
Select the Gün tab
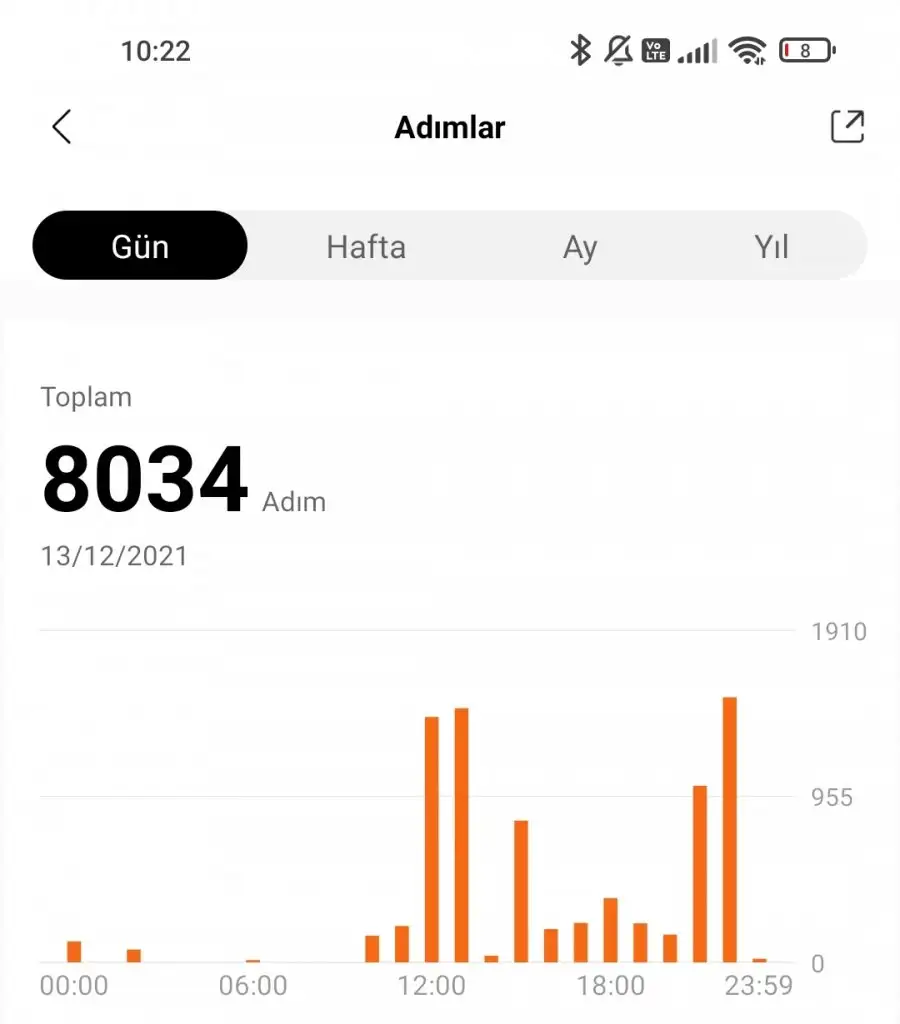coord(140,246)
